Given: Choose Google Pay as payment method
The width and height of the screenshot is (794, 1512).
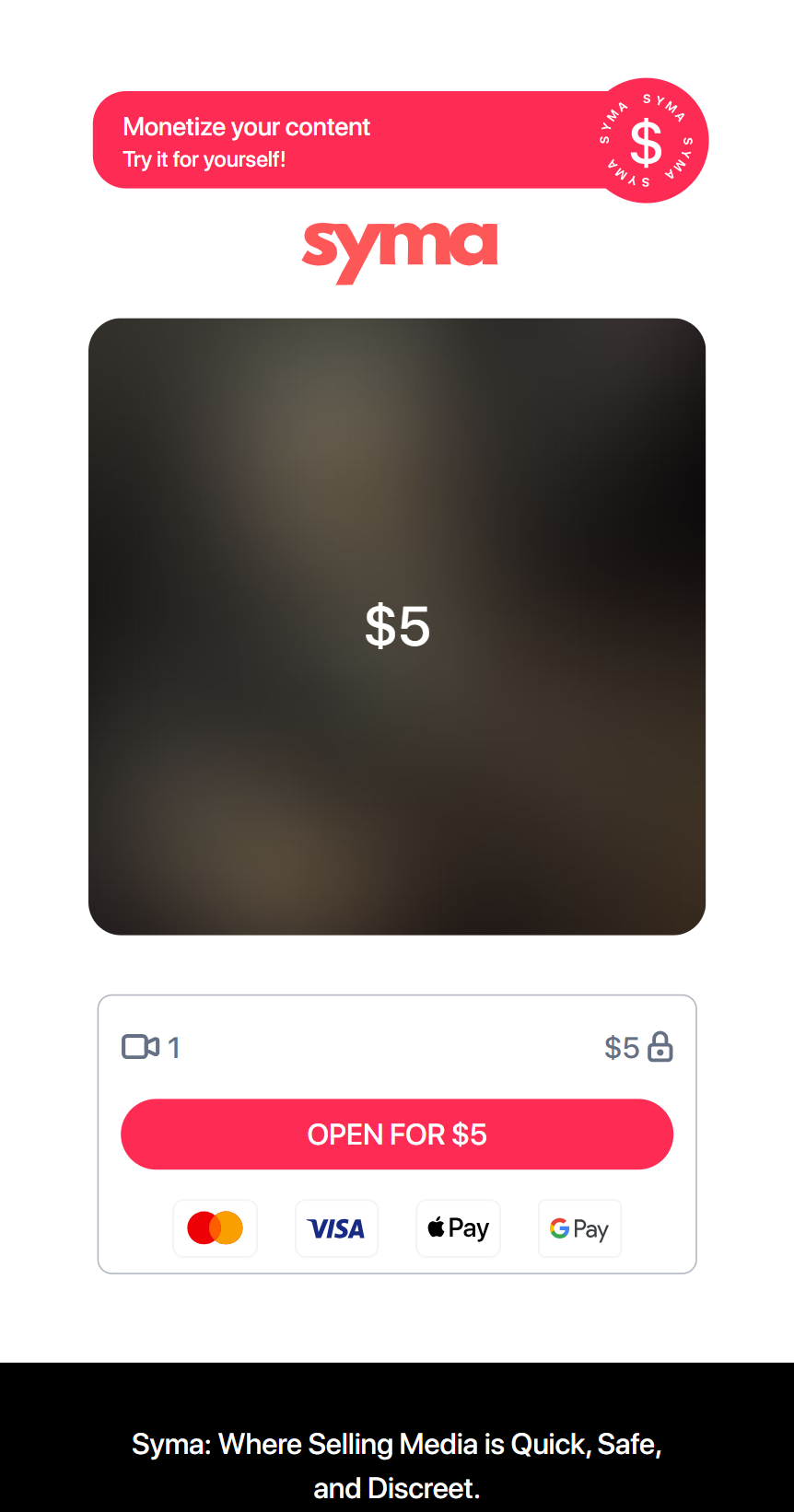Looking at the screenshot, I should [x=579, y=1227].
